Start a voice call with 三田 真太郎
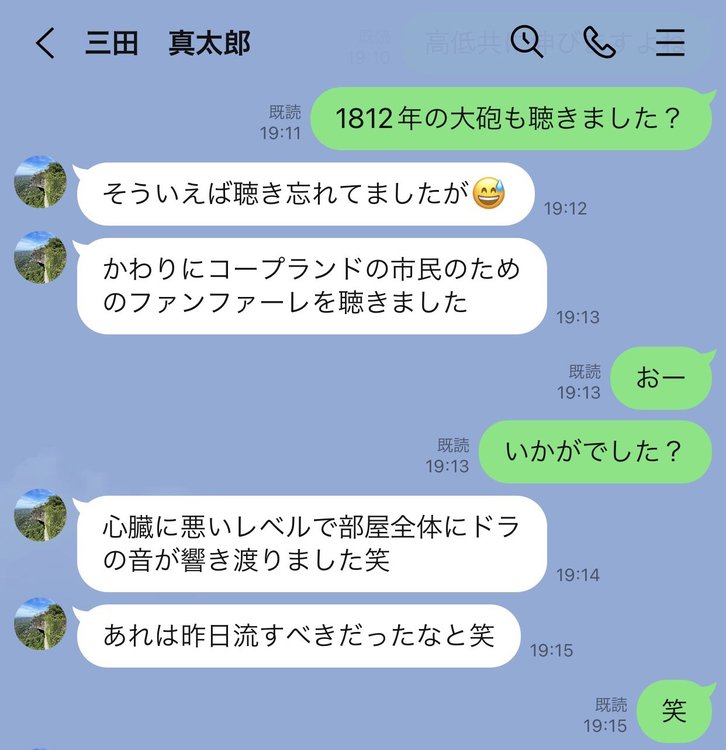This screenshot has height=750, width=726. (x=598, y=42)
